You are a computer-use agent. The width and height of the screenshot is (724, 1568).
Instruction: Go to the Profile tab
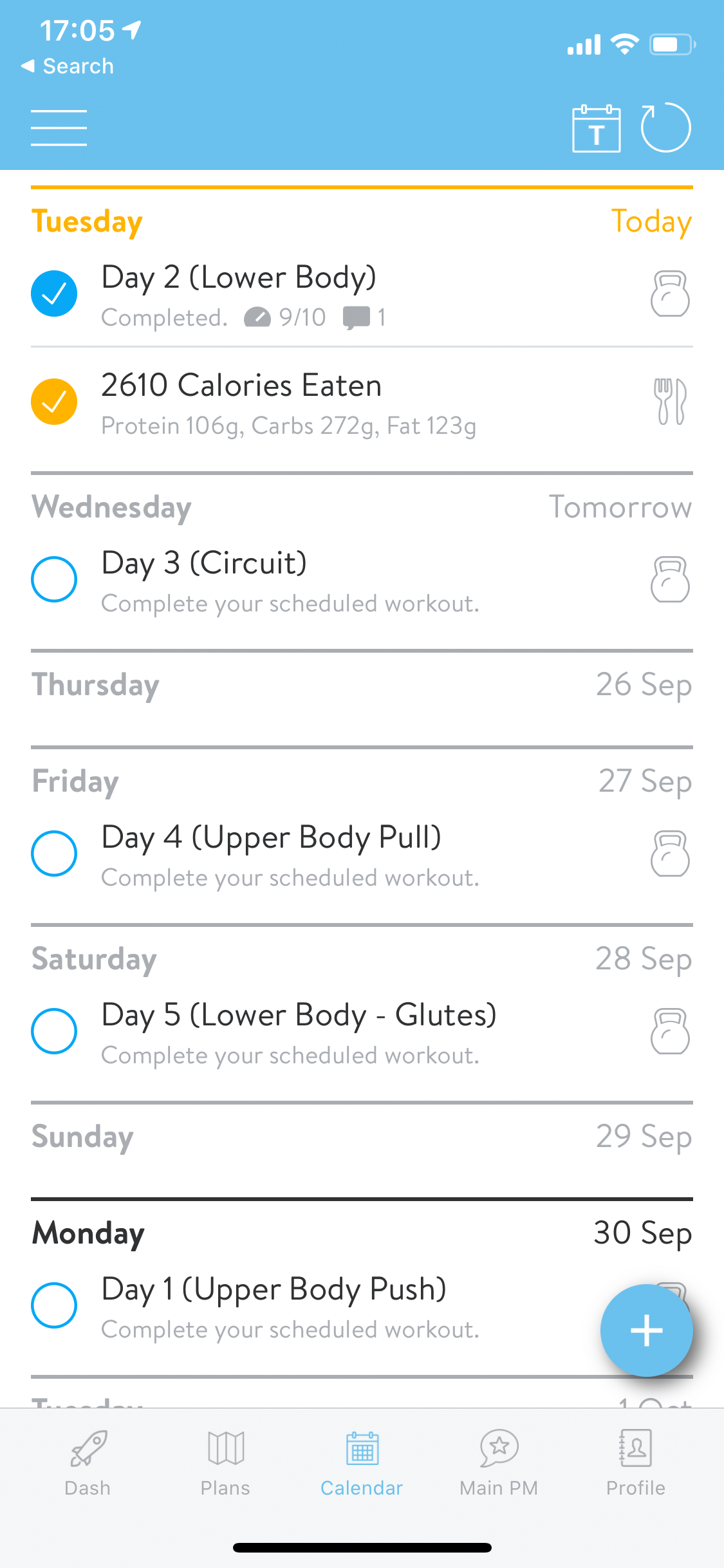coord(636,1462)
